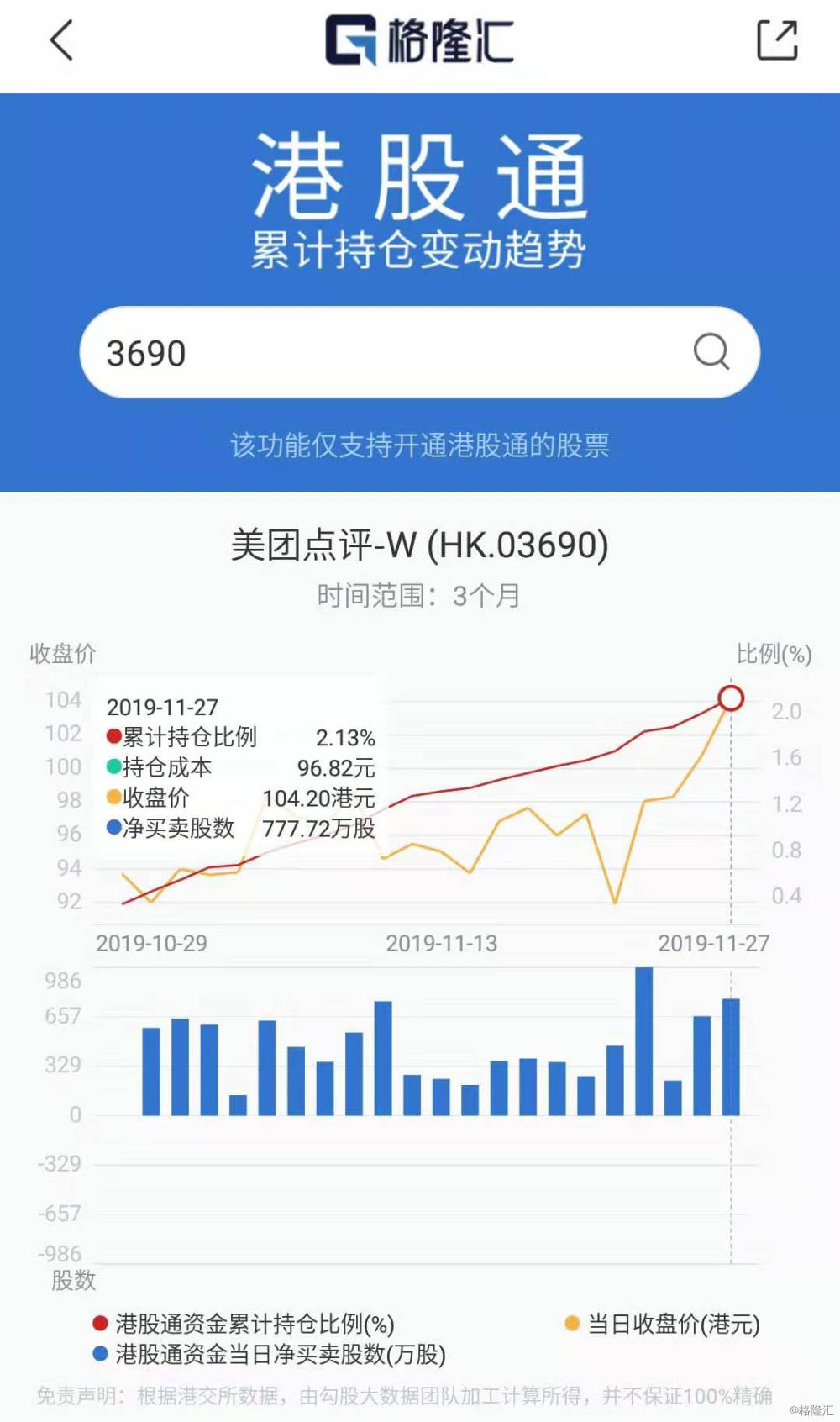
Task: Go back using the top-left arrow
Action: [61, 40]
